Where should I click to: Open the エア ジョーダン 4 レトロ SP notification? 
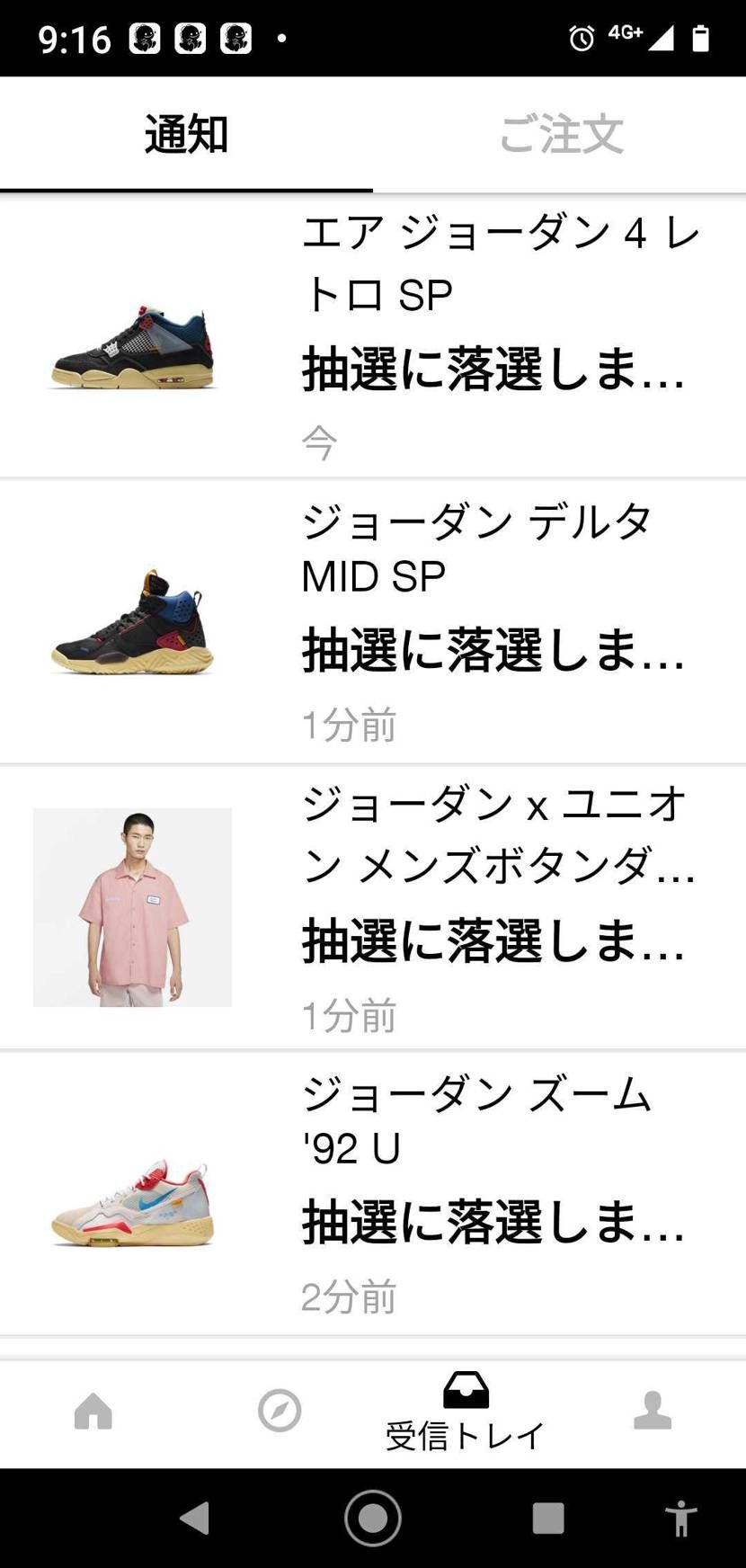click(373, 336)
